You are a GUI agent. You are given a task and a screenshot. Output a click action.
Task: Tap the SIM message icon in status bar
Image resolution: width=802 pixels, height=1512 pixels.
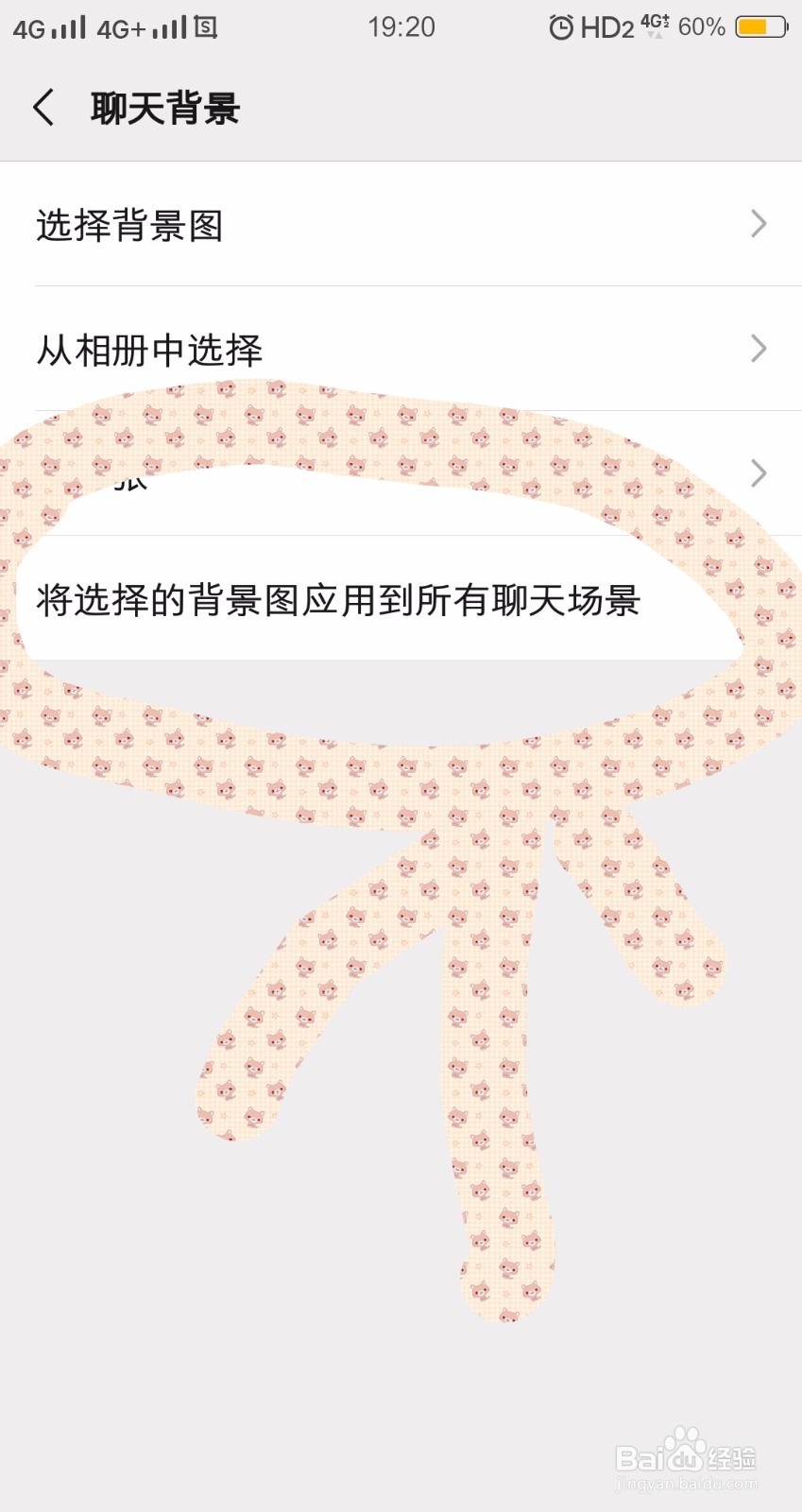207,26
